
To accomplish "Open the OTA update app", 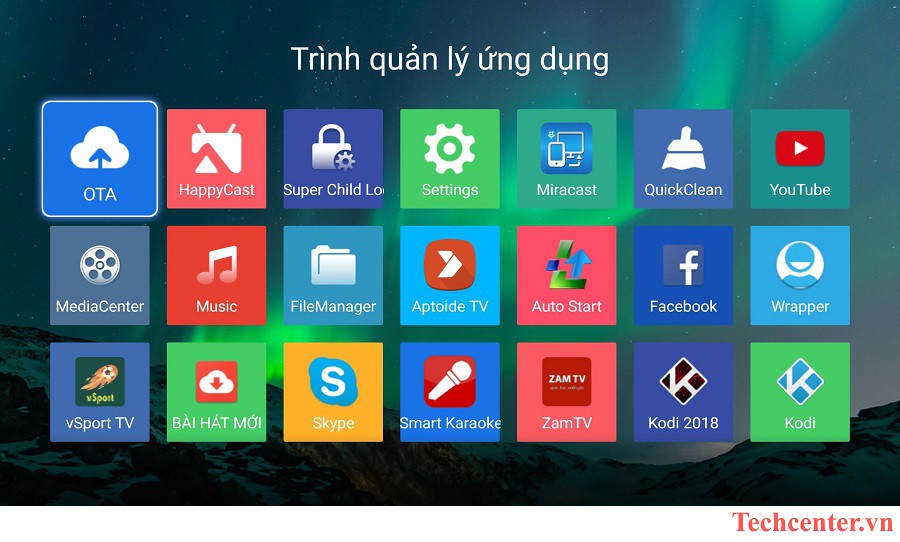I will (99, 159).
